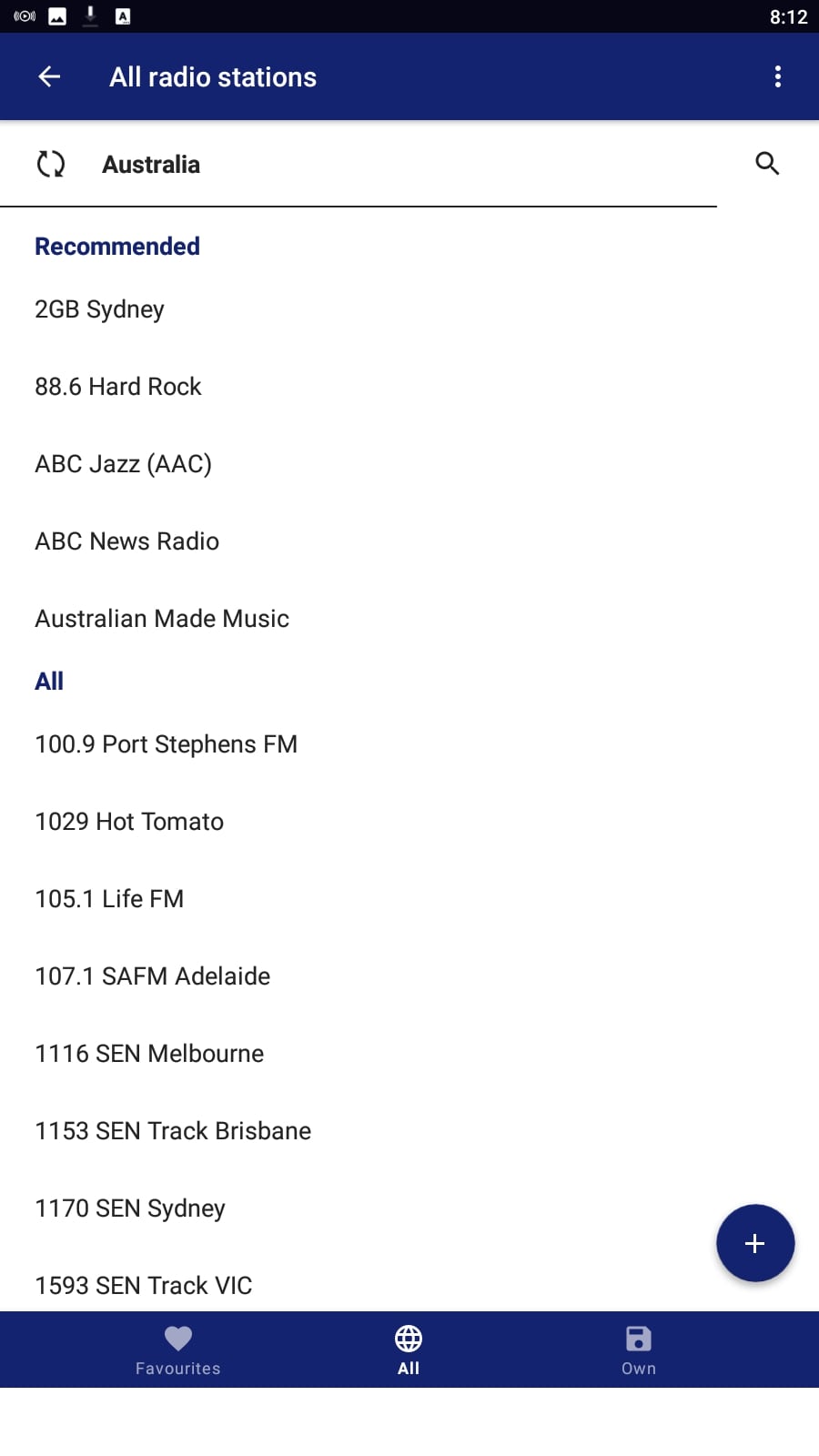Play 1029 Hot Tomato
This screenshot has width=819, height=1456.
pyautogui.click(x=409, y=822)
